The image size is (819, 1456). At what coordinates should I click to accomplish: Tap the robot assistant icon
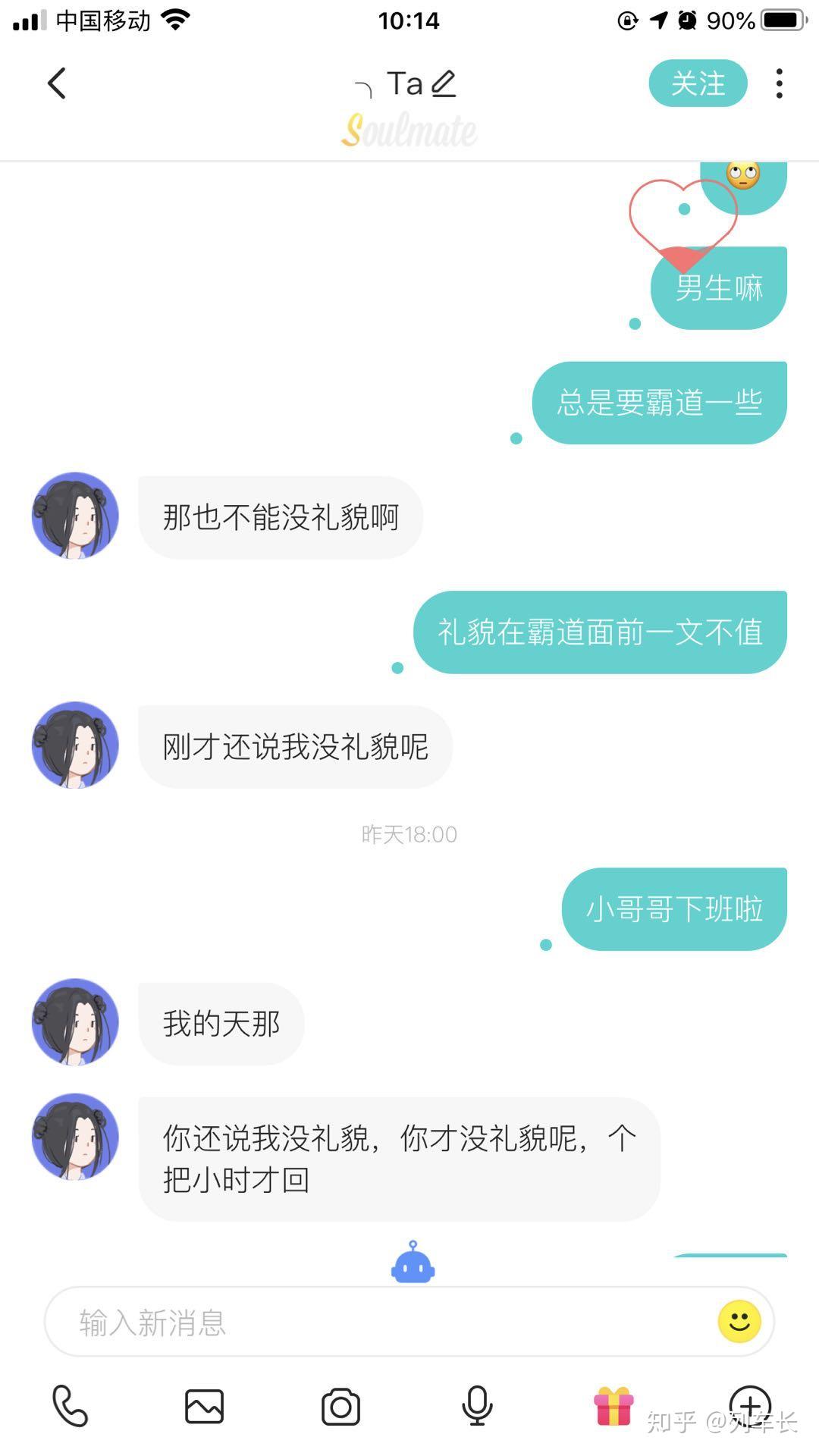point(413,1262)
